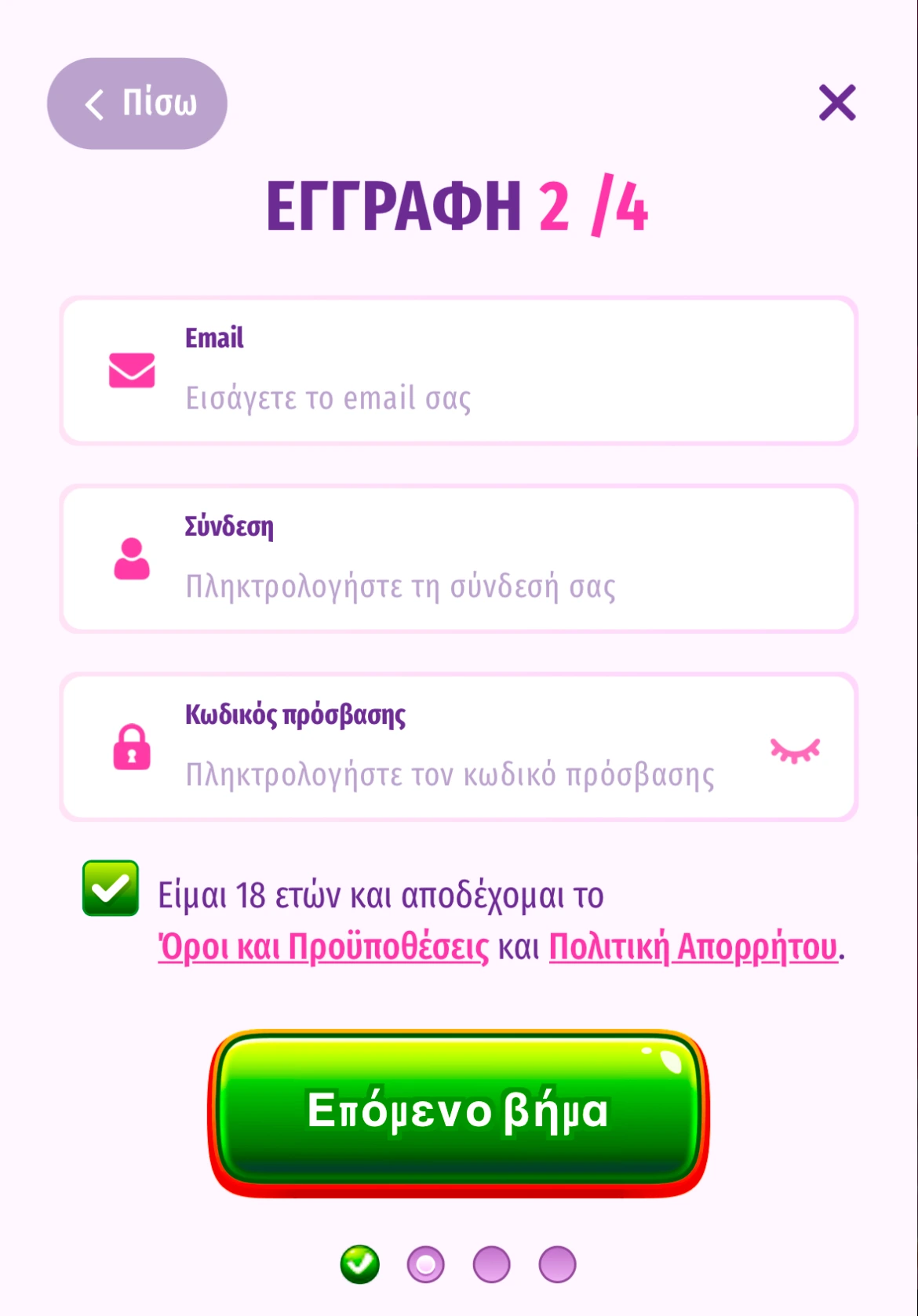Uncheck the 18 years agreement checkbox

(111, 889)
